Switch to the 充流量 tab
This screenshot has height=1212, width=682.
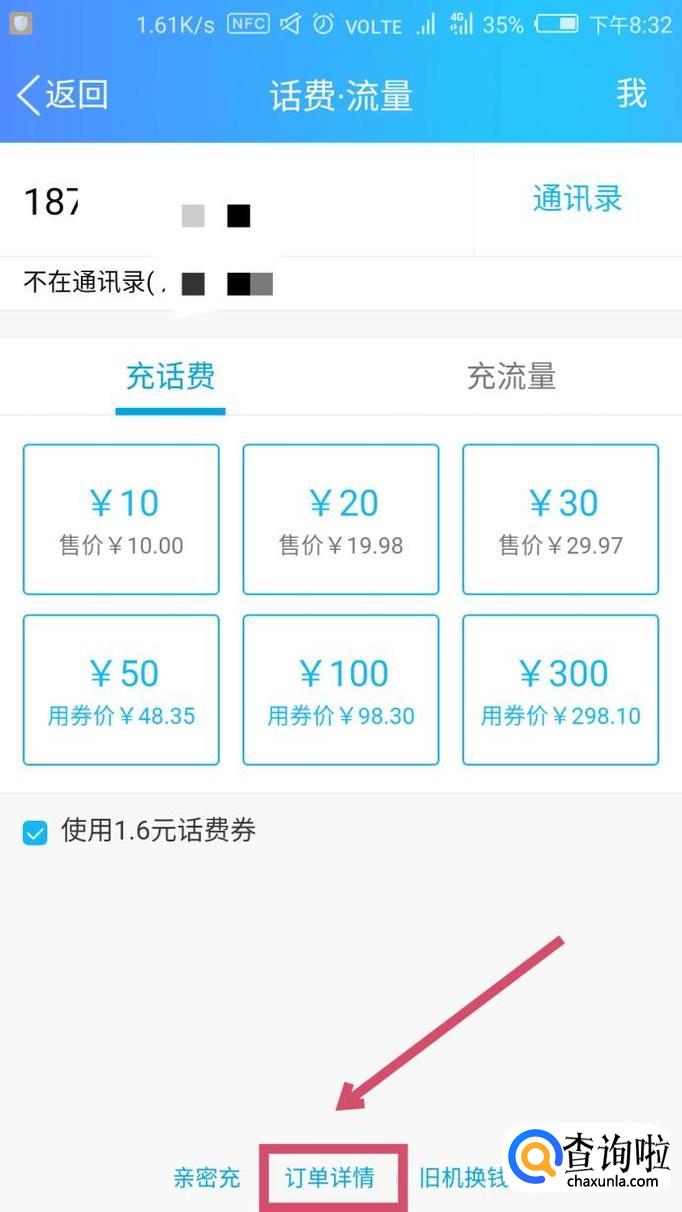[511, 377]
